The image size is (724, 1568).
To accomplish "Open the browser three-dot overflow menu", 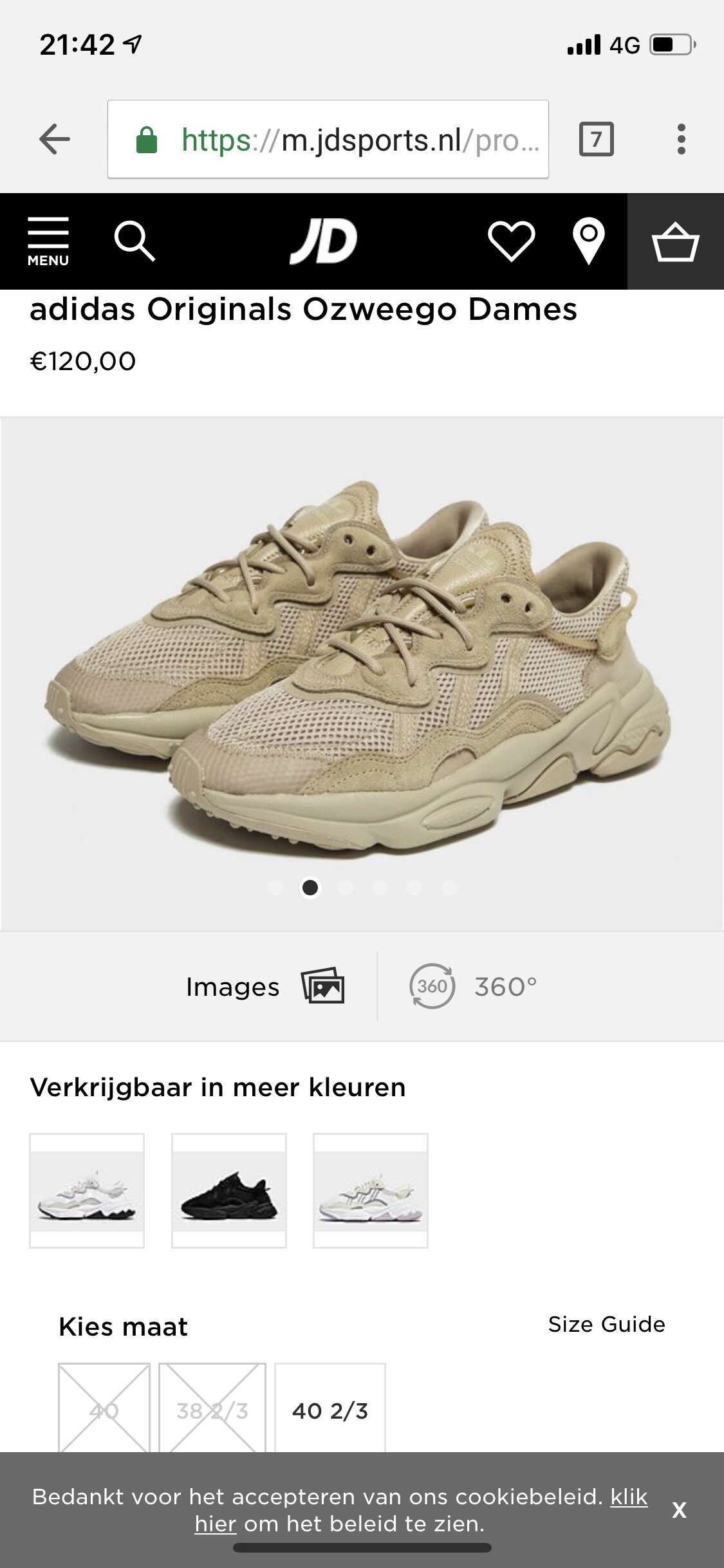I will [x=682, y=139].
